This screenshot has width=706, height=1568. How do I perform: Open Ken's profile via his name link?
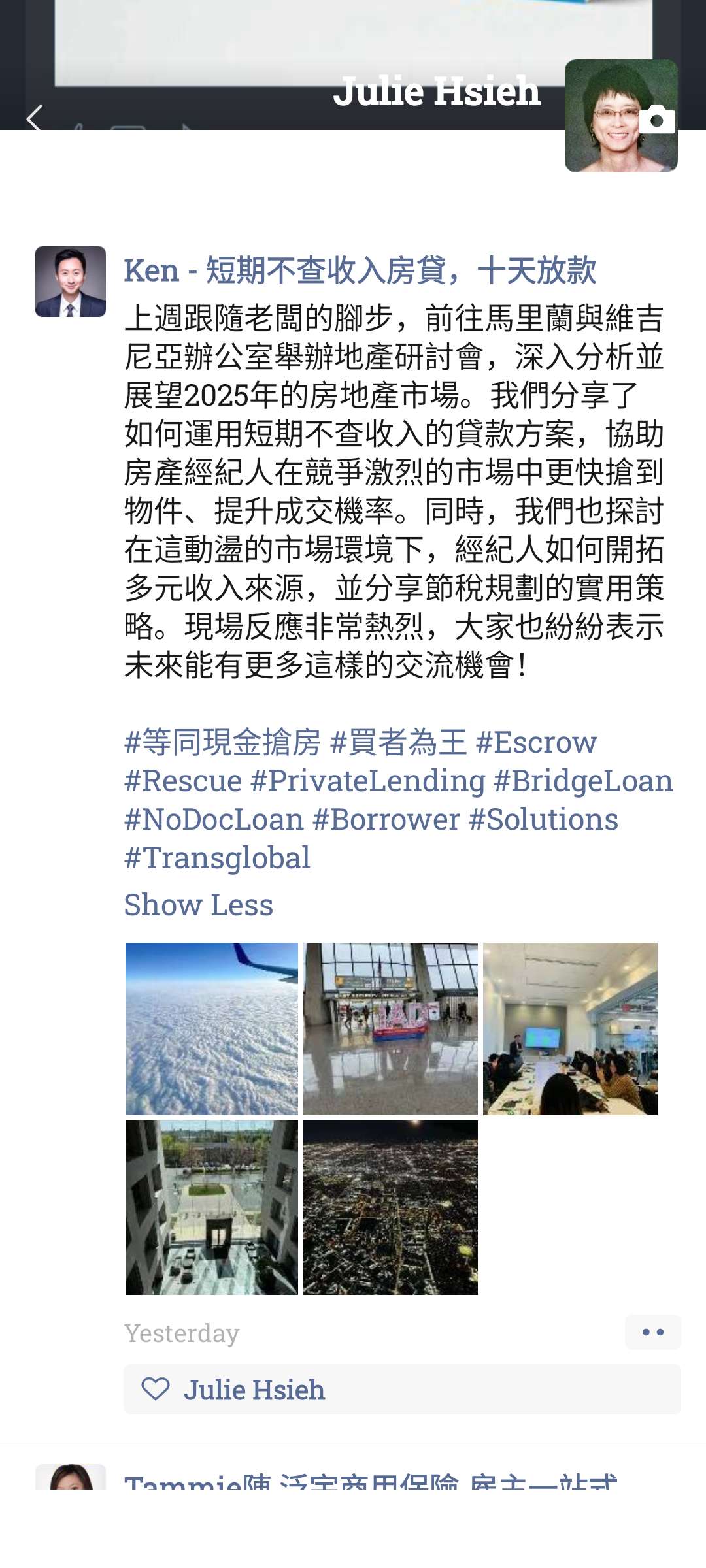[360, 270]
